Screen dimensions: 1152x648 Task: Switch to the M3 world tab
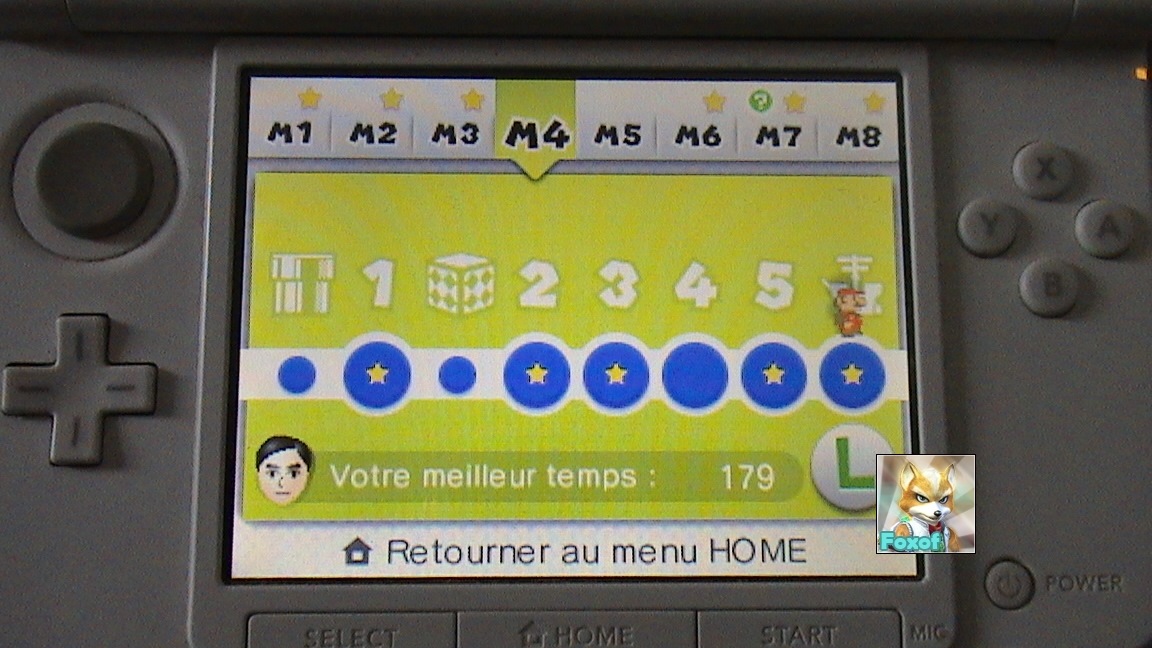453,133
